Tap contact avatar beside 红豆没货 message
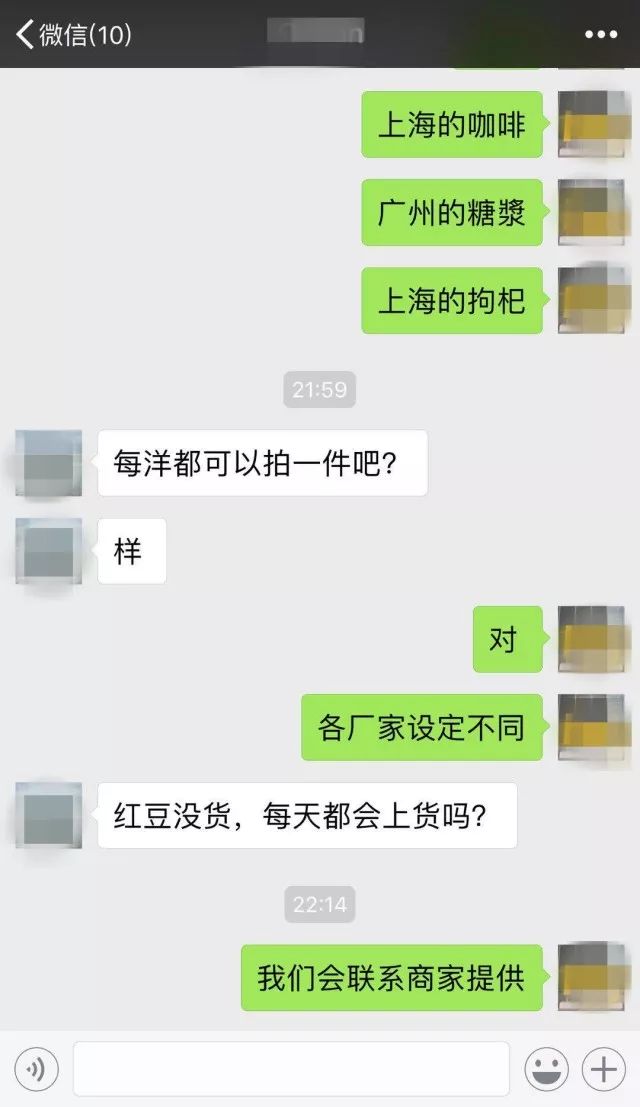The height and width of the screenshot is (1107, 640). coord(49,815)
